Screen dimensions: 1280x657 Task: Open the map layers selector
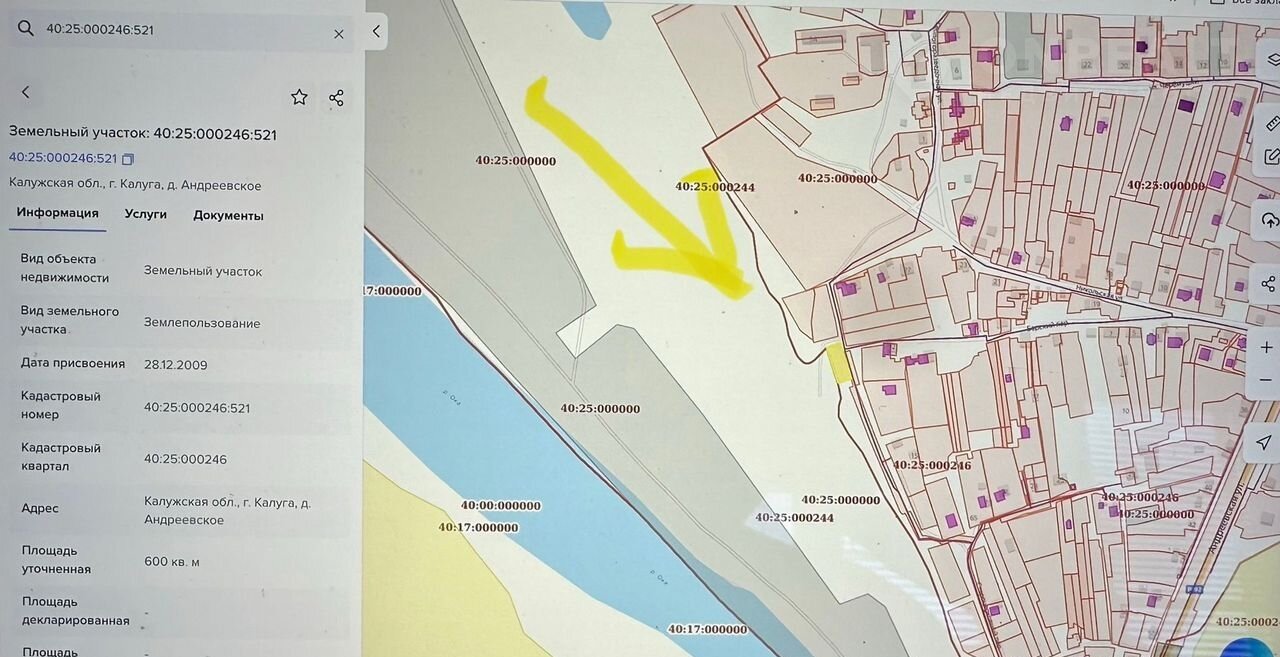[x=1271, y=60]
